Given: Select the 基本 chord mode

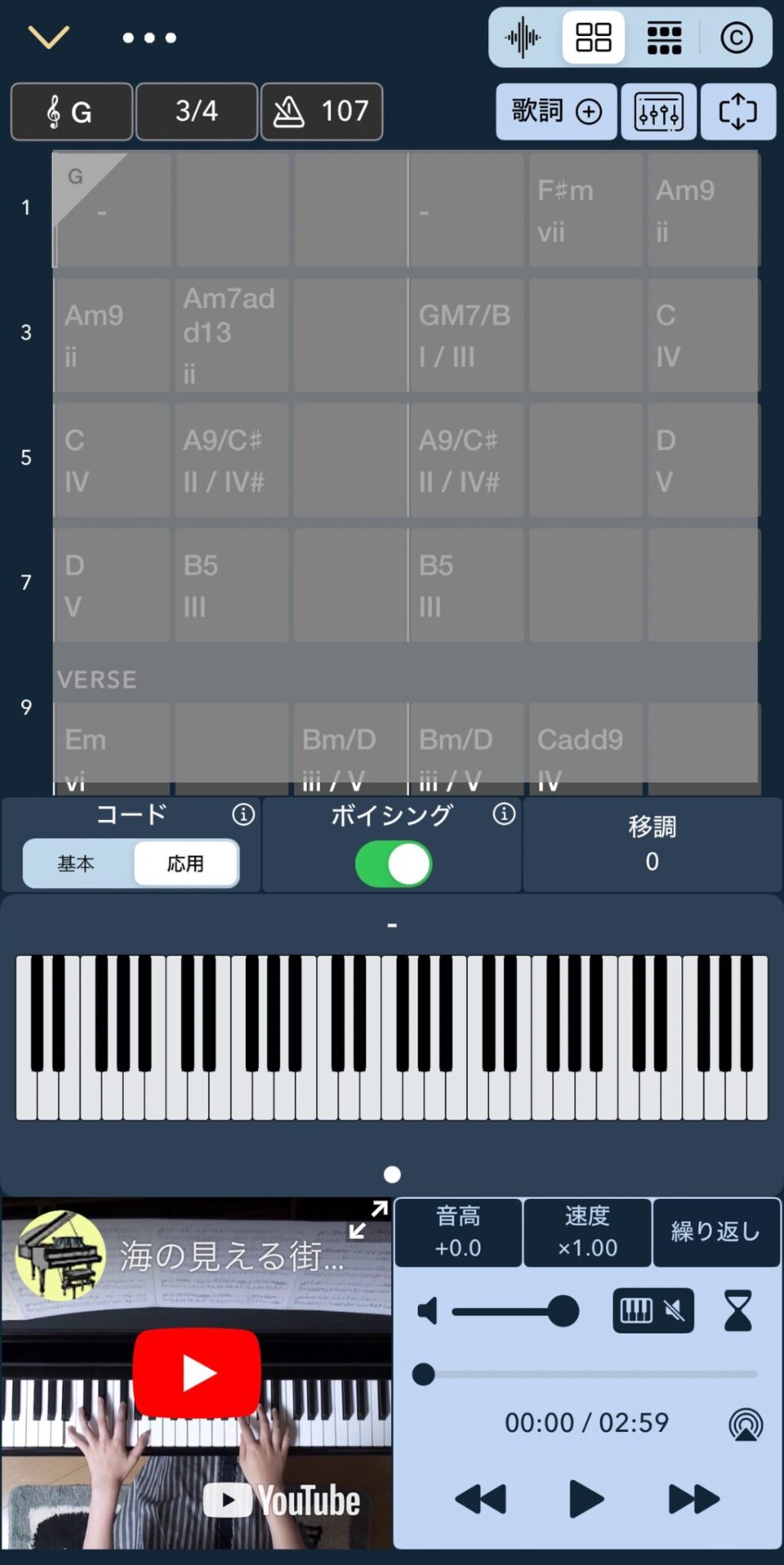Looking at the screenshot, I should 77,863.
